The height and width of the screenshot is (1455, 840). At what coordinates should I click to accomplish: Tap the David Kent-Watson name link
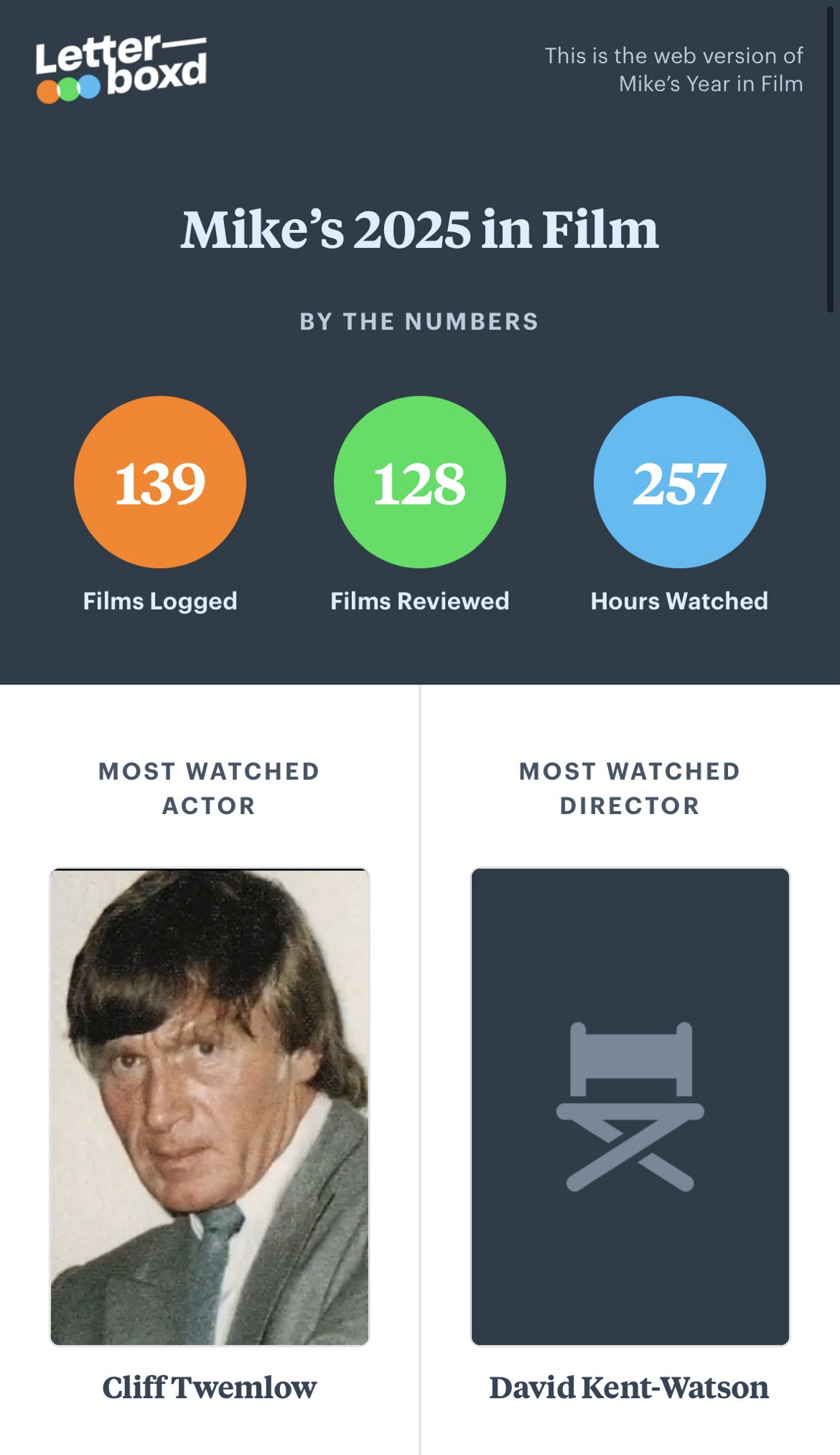tap(629, 1387)
